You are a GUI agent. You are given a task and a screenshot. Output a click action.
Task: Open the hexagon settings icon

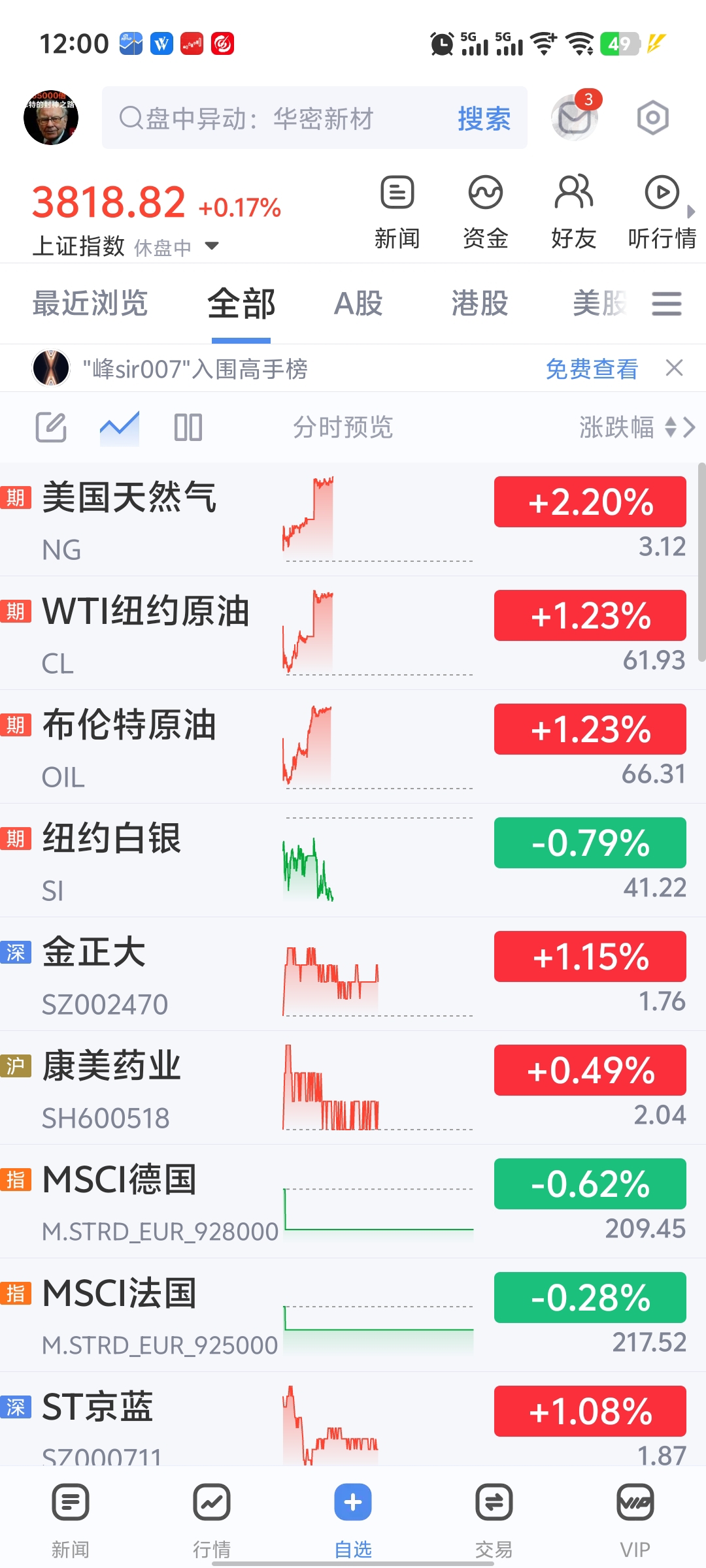pyautogui.click(x=652, y=118)
